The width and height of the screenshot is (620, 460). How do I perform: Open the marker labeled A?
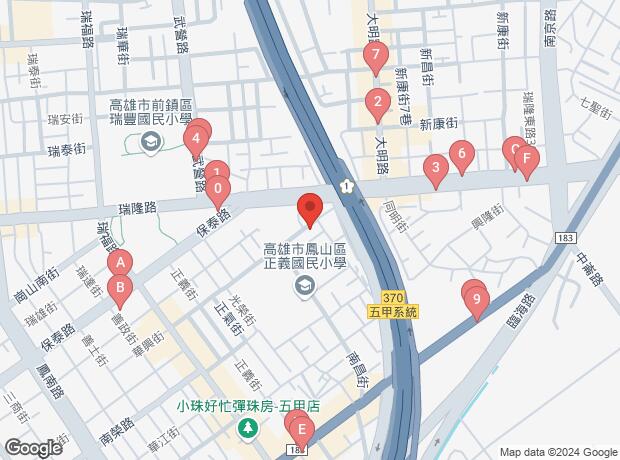[120, 264]
